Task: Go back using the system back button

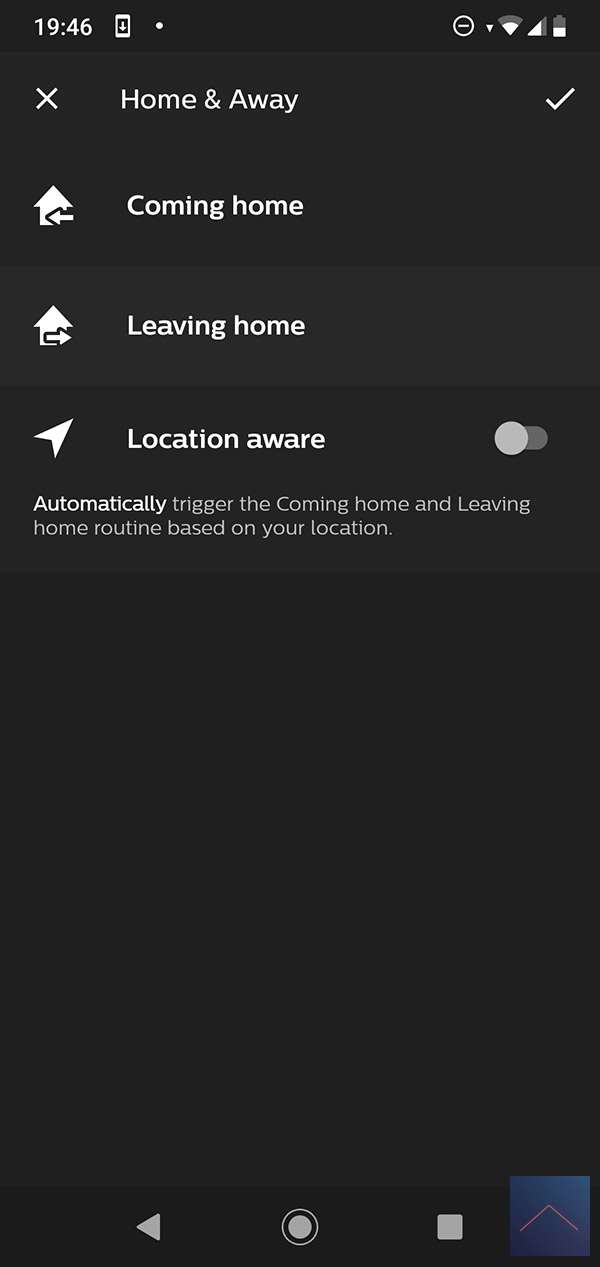Action: click(149, 1226)
